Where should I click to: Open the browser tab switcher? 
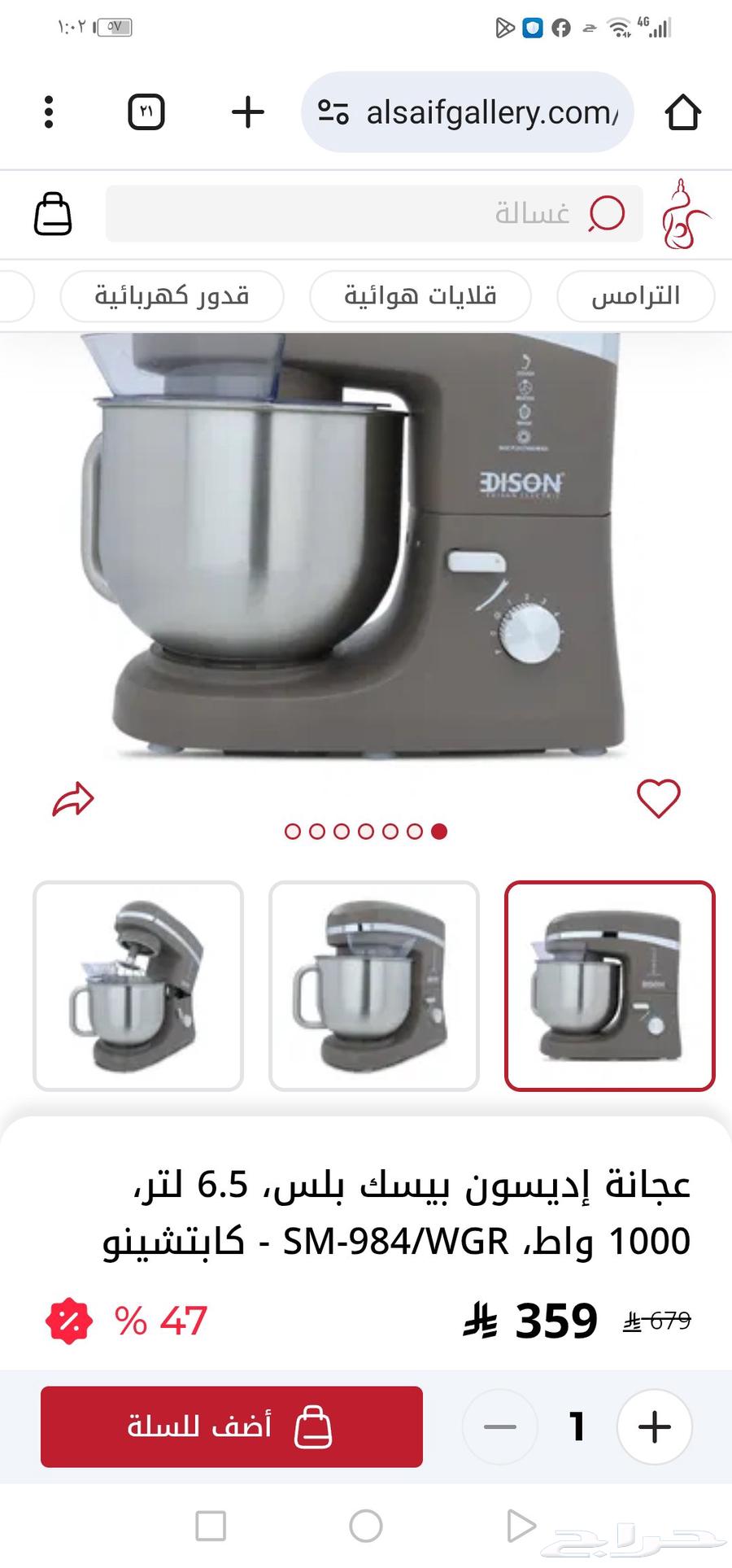(x=146, y=112)
